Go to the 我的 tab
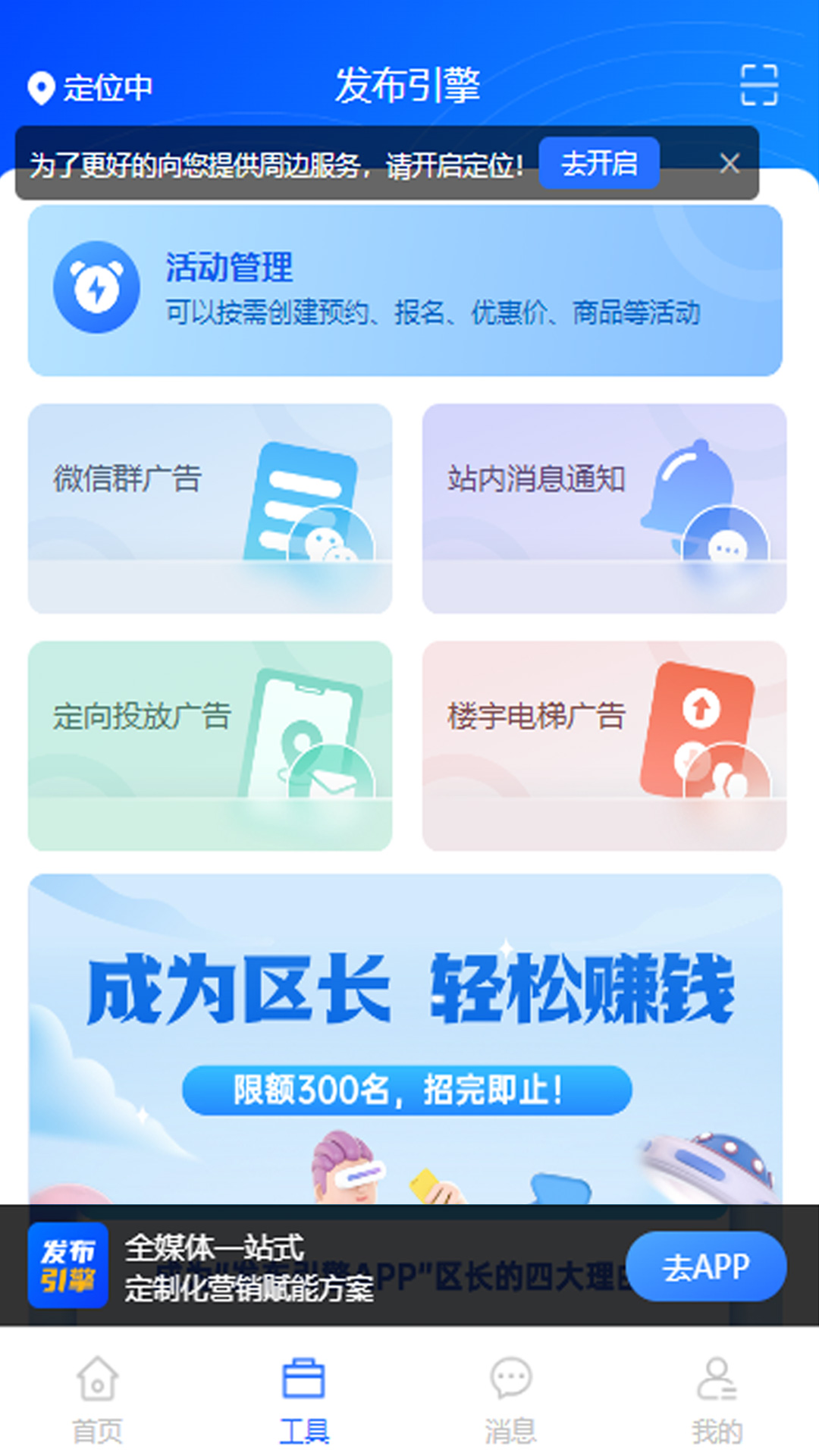Screen dimensions: 819x1456 click(x=717, y=1399)
